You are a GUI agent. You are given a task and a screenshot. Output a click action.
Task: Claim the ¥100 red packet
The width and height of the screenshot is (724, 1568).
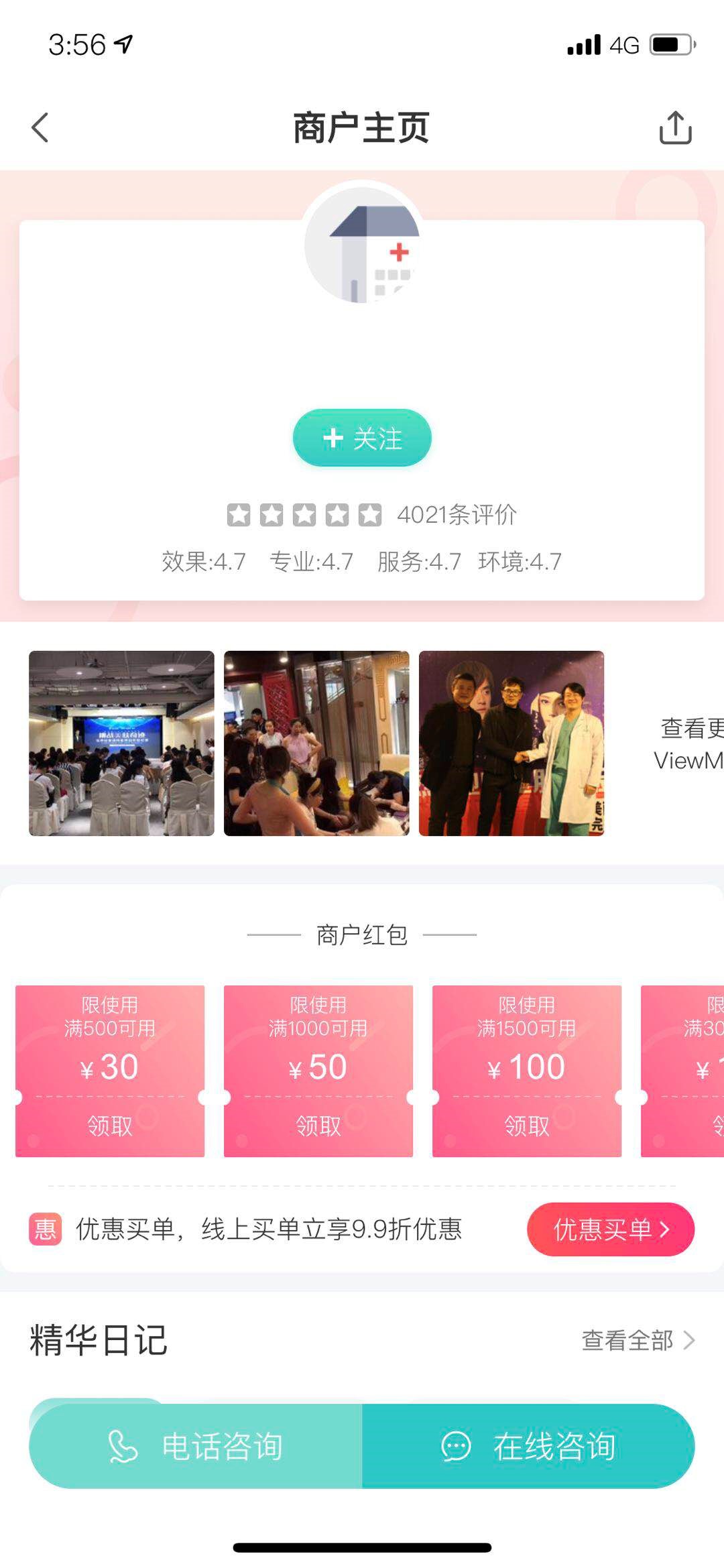527,1126
